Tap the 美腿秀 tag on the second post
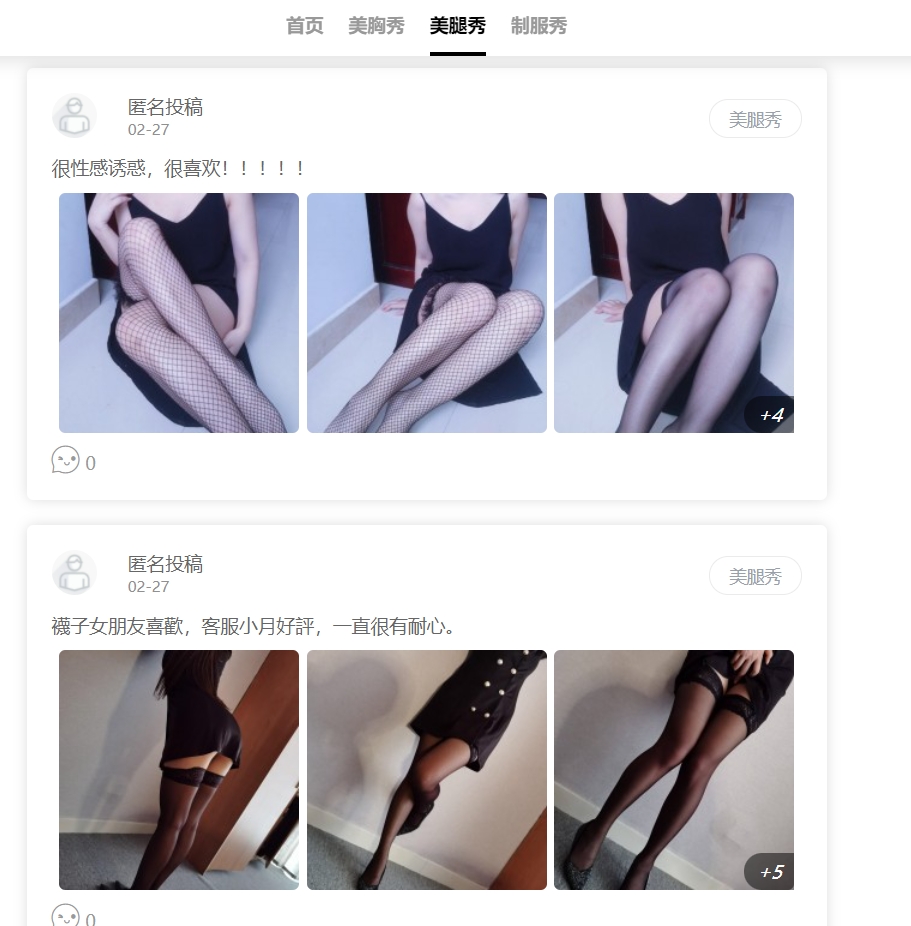911x926 pixels. (x=755, y=576)
